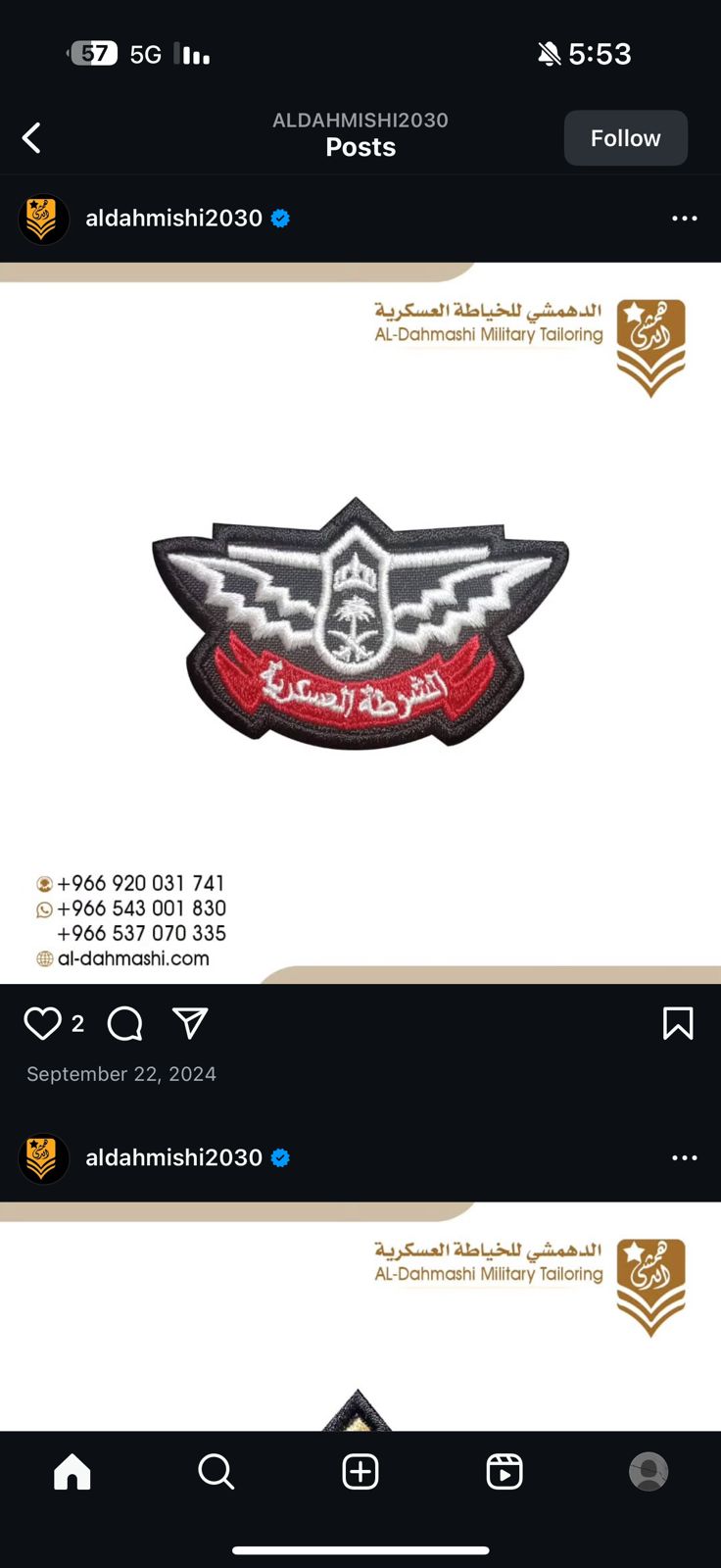Viewport: 721px width, 1568px height.
Task: Open your profile tab
Action: 648,1471
